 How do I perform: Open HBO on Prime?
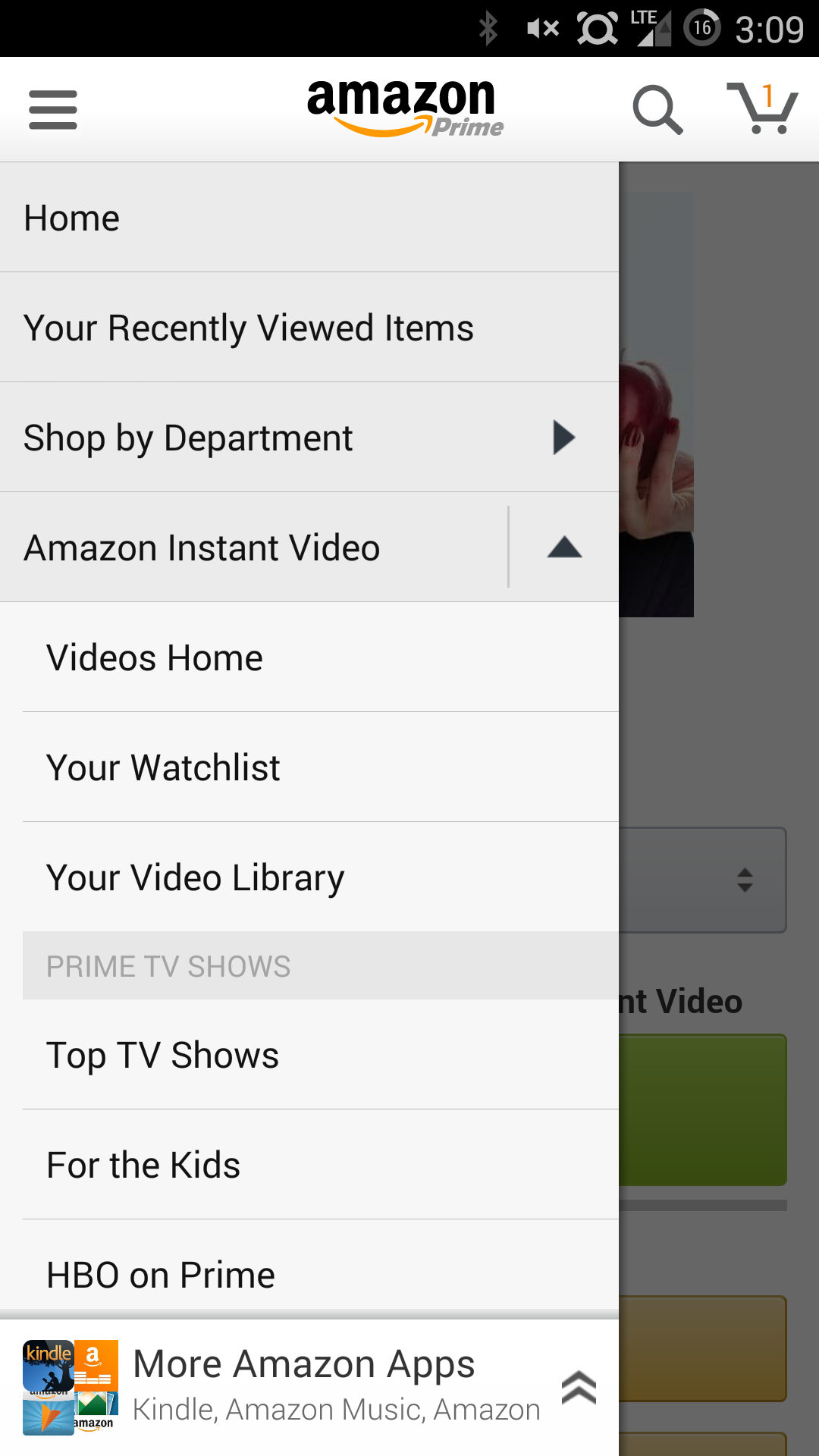coord(160,1274)
